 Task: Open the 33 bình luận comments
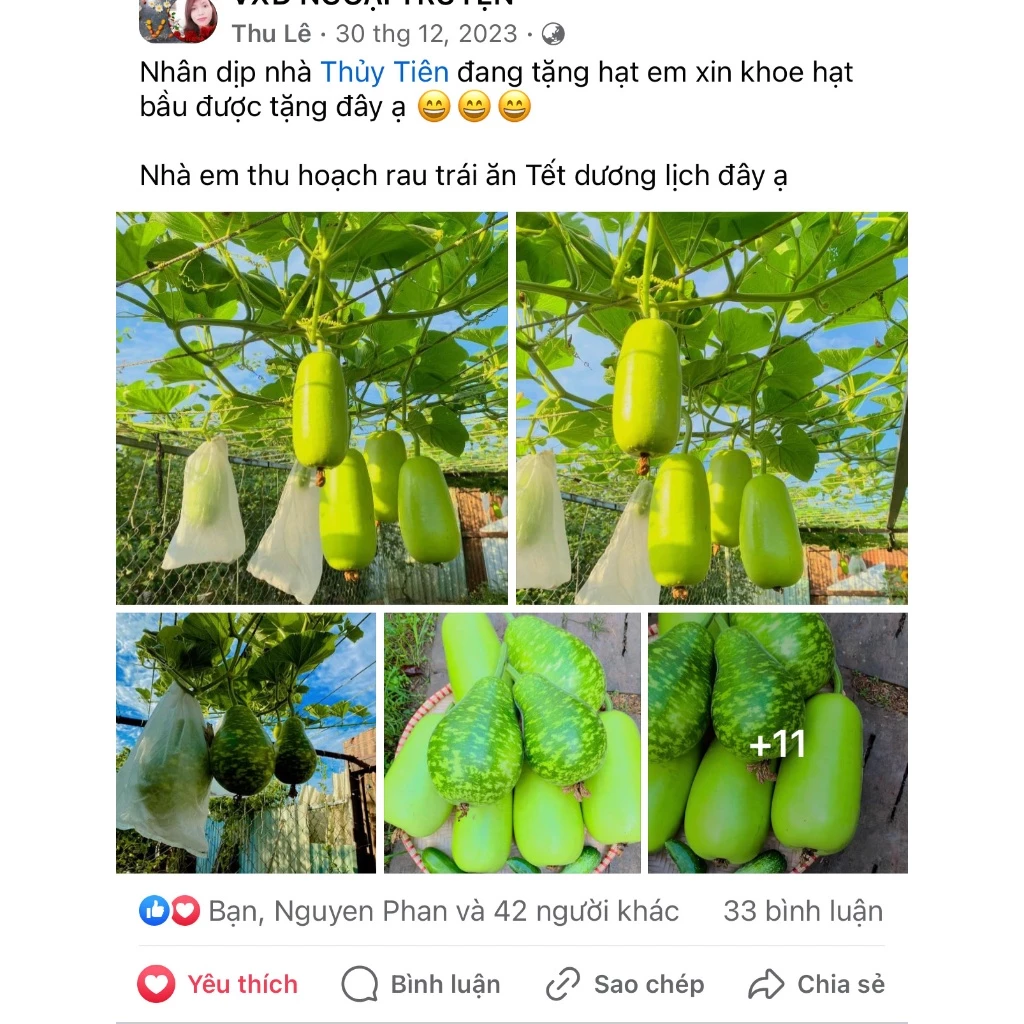(x=803, y=911)
